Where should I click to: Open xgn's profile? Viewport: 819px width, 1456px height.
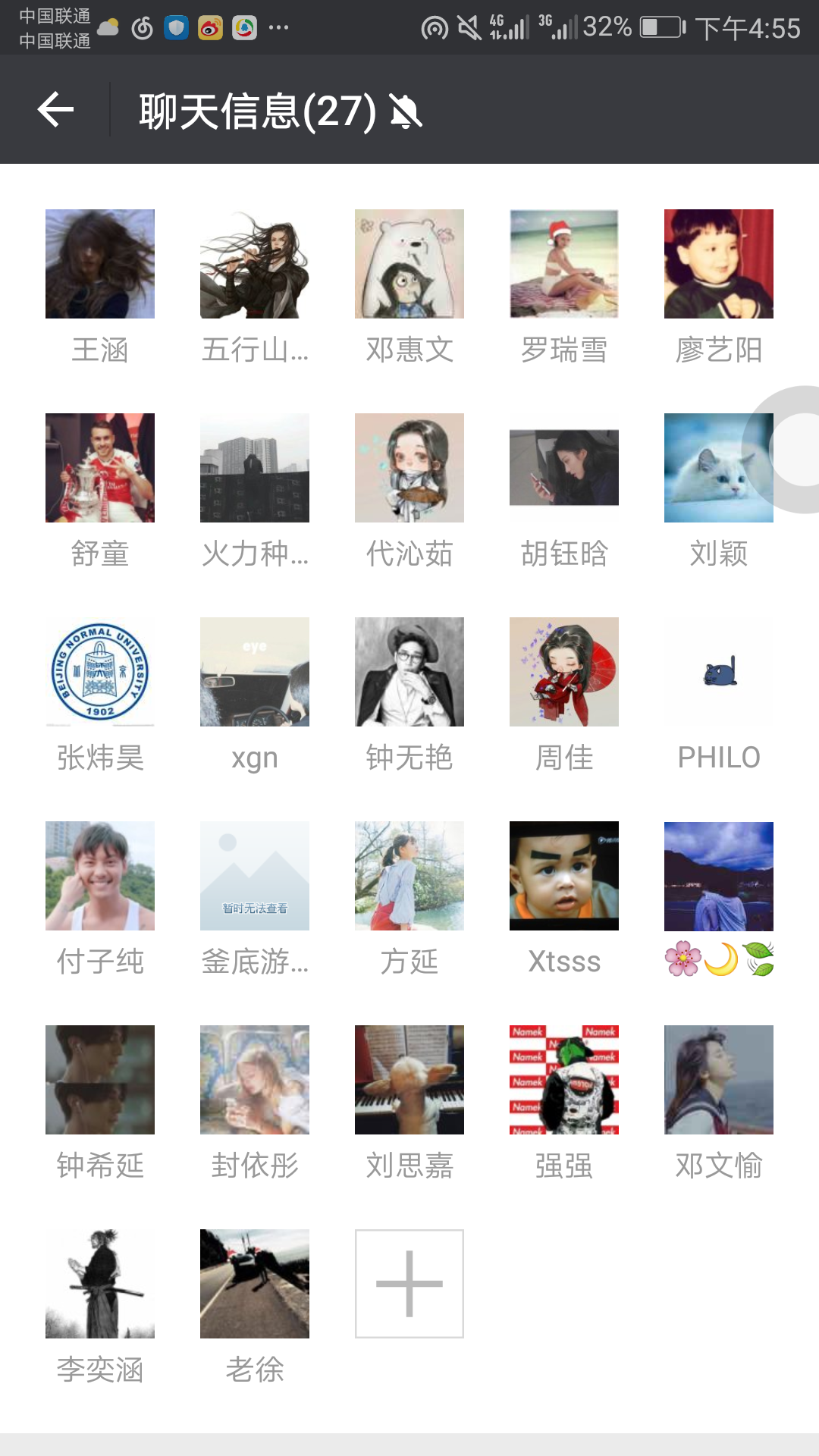(x=255, y=672)
